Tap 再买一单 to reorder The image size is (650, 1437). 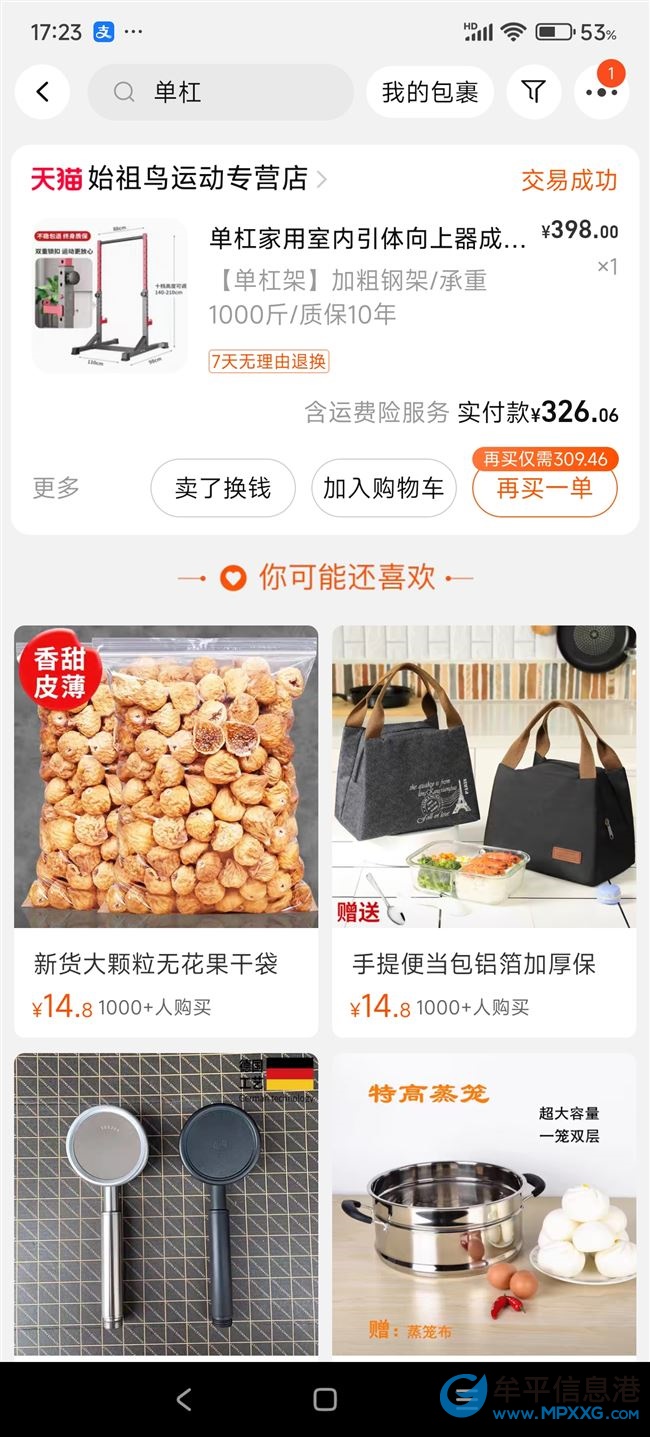click(544, 489)
